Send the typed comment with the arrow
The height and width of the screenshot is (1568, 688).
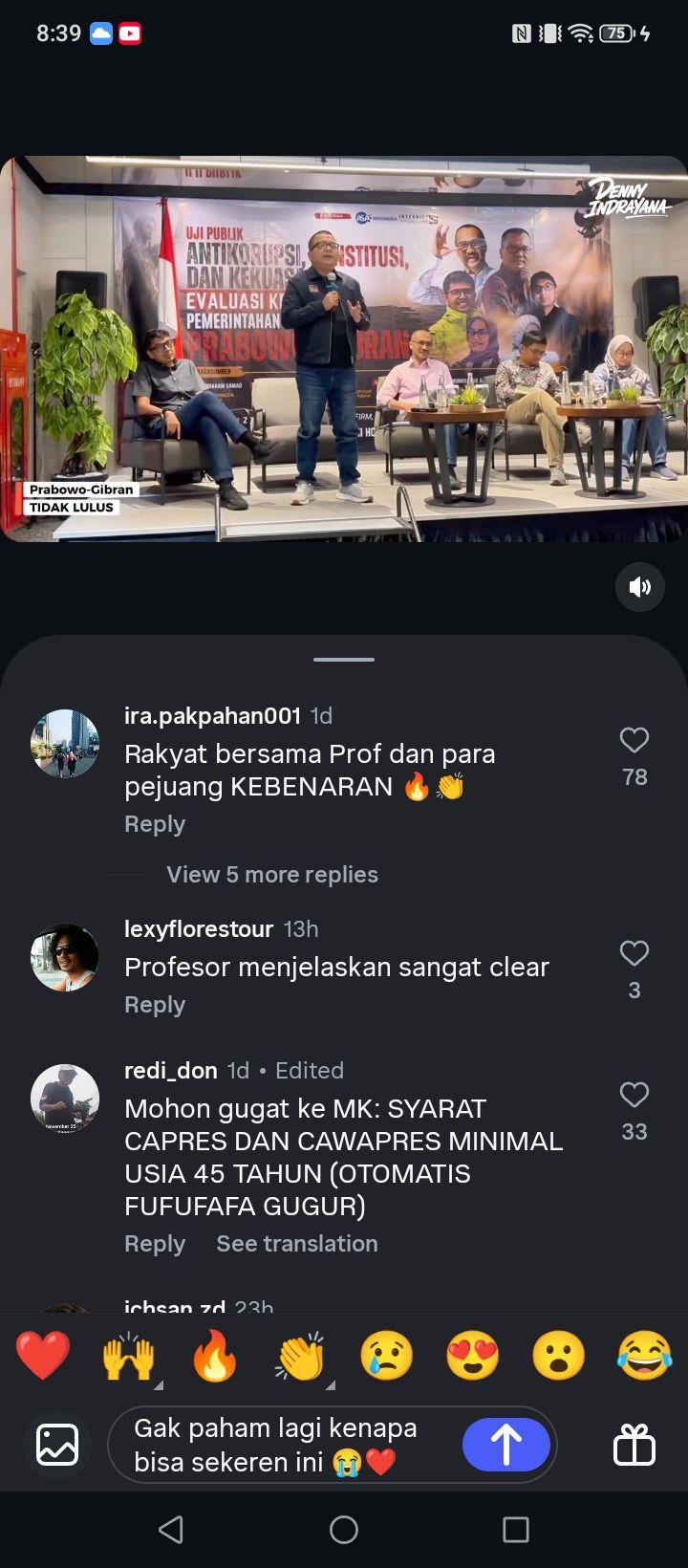pyautogui.click(x=506, y=1445)
